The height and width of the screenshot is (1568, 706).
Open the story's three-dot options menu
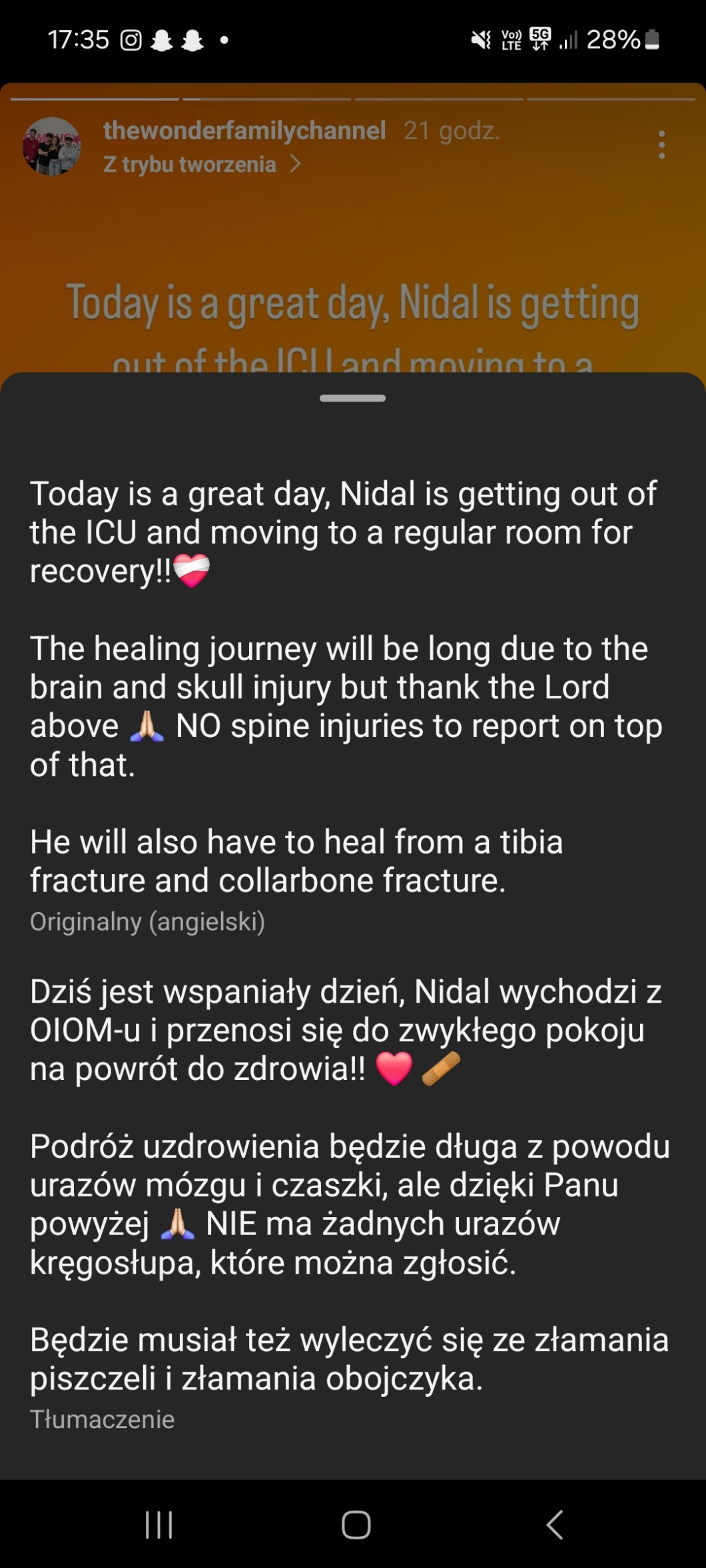click(x=661, y=144)
